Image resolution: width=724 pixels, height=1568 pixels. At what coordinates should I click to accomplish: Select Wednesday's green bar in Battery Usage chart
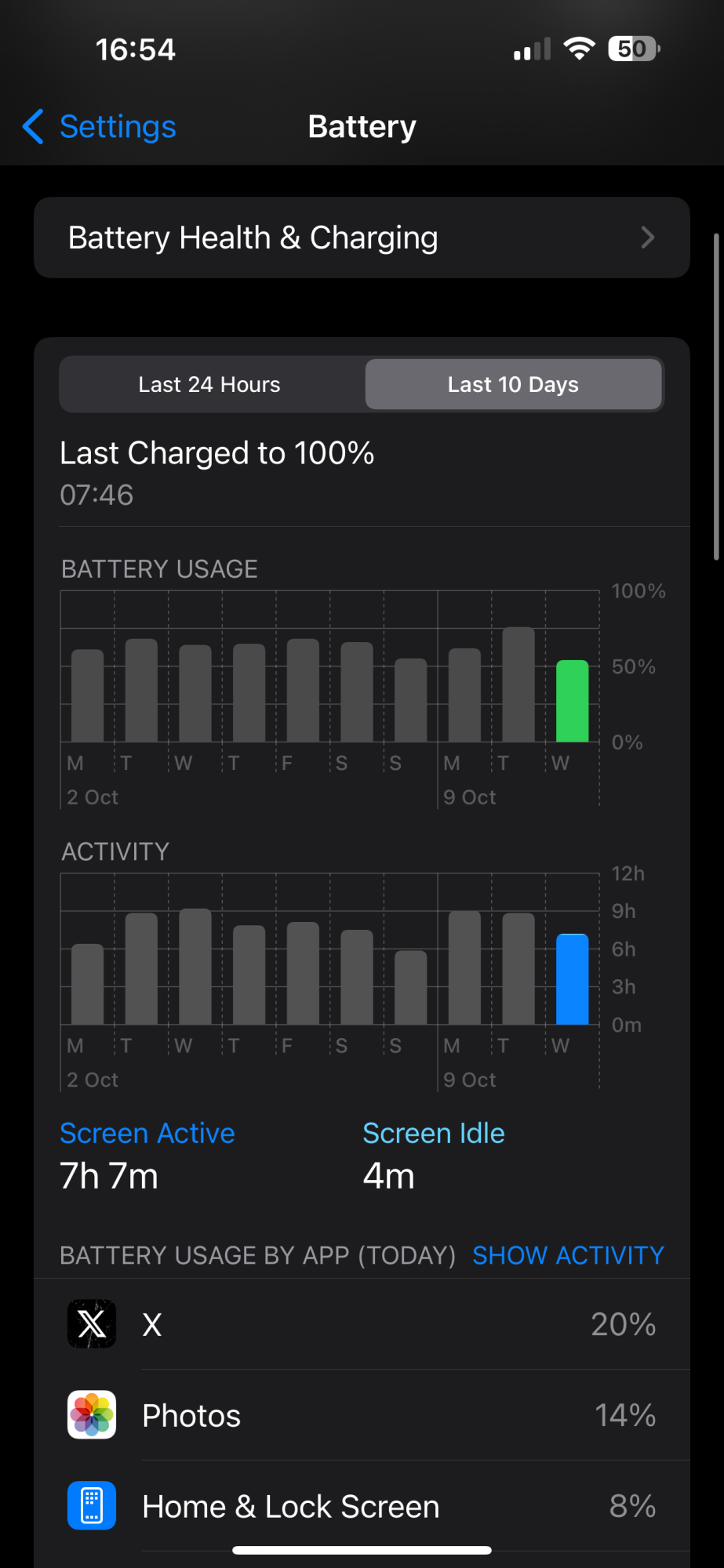tap(572, 701)
